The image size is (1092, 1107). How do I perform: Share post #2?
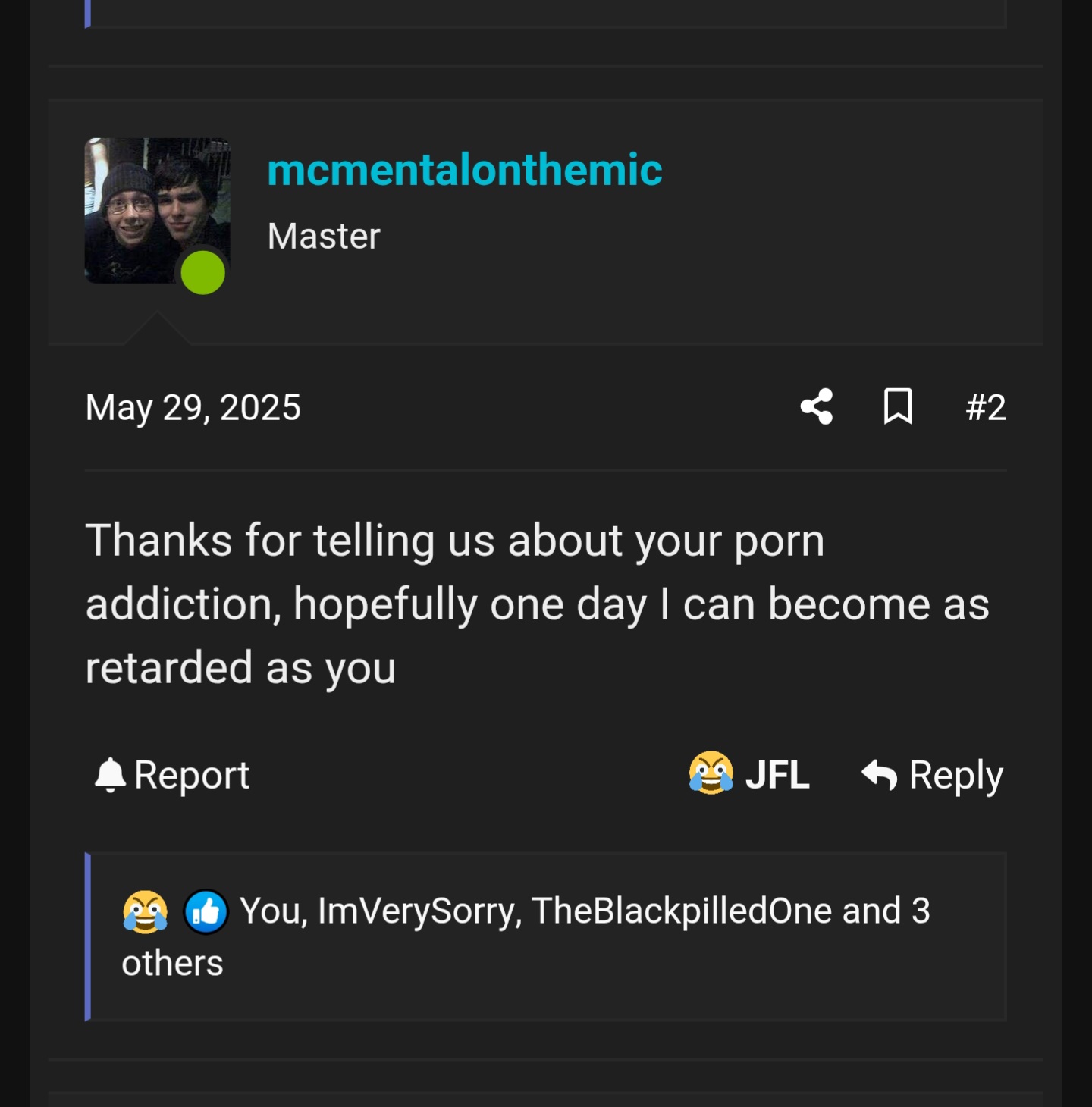click(817, 407)
